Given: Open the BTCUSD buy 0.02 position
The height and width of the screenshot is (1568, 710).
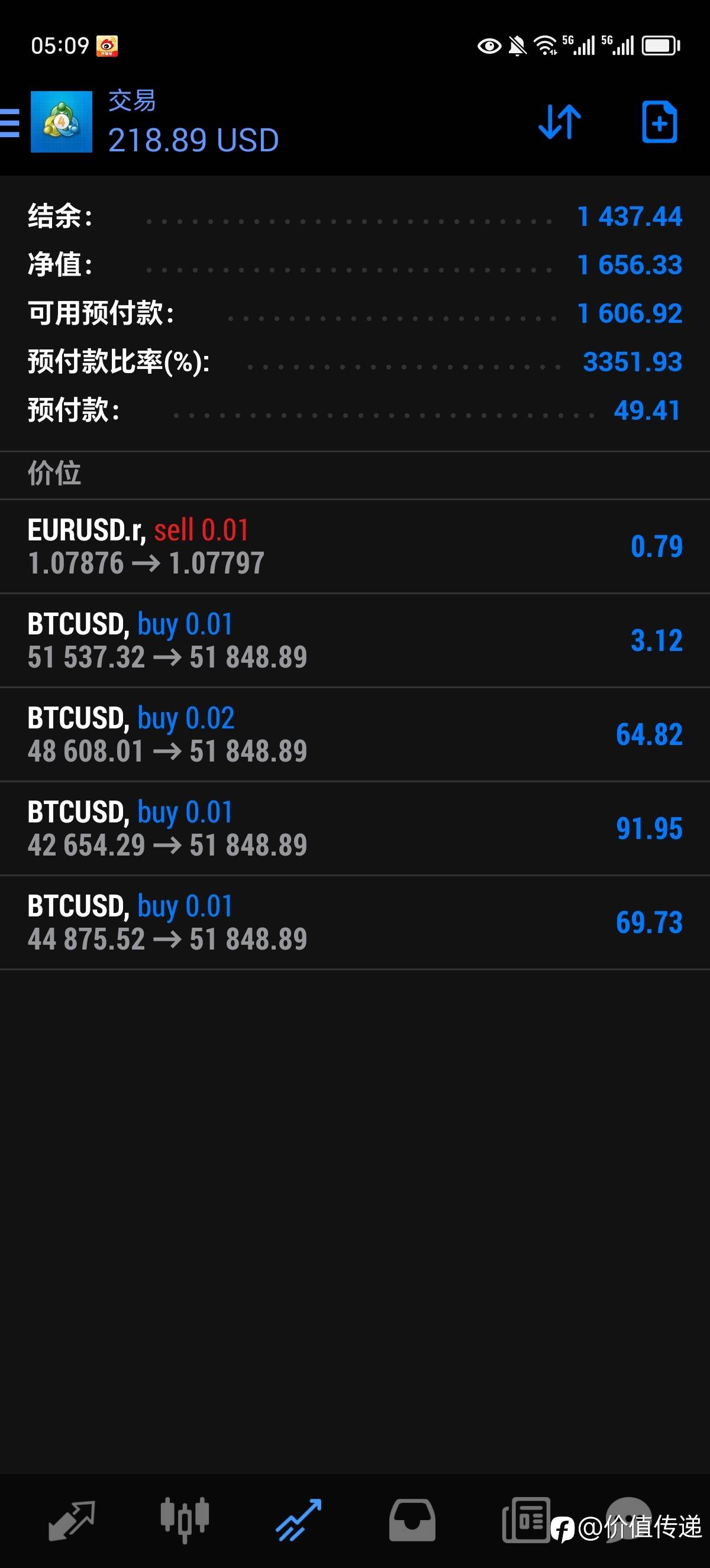Looking at the screenshot, I should coord(354,734).
